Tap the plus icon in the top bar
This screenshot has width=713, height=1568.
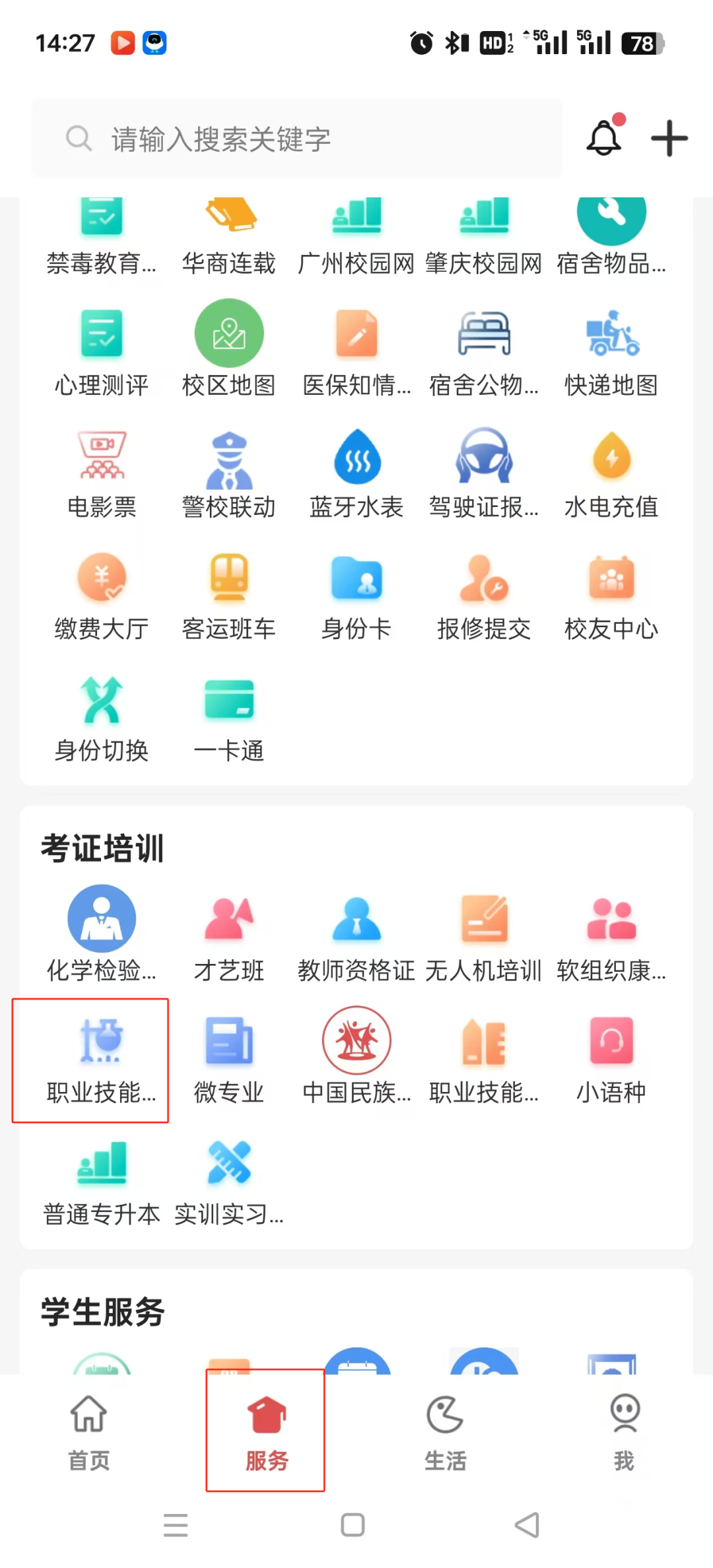pyautogui.click(x=669, y=138)
